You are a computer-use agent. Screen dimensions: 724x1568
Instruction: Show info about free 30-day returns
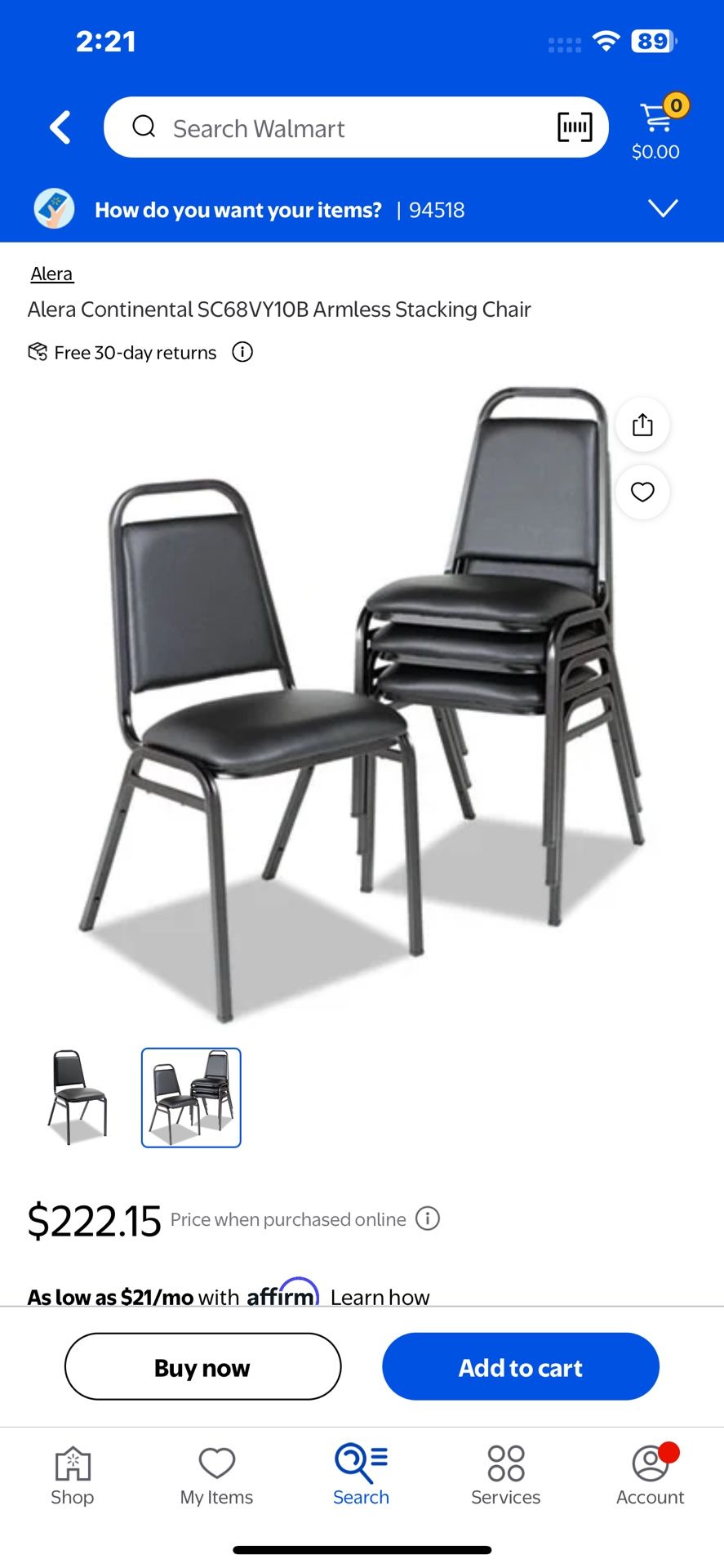click(242, 352)
